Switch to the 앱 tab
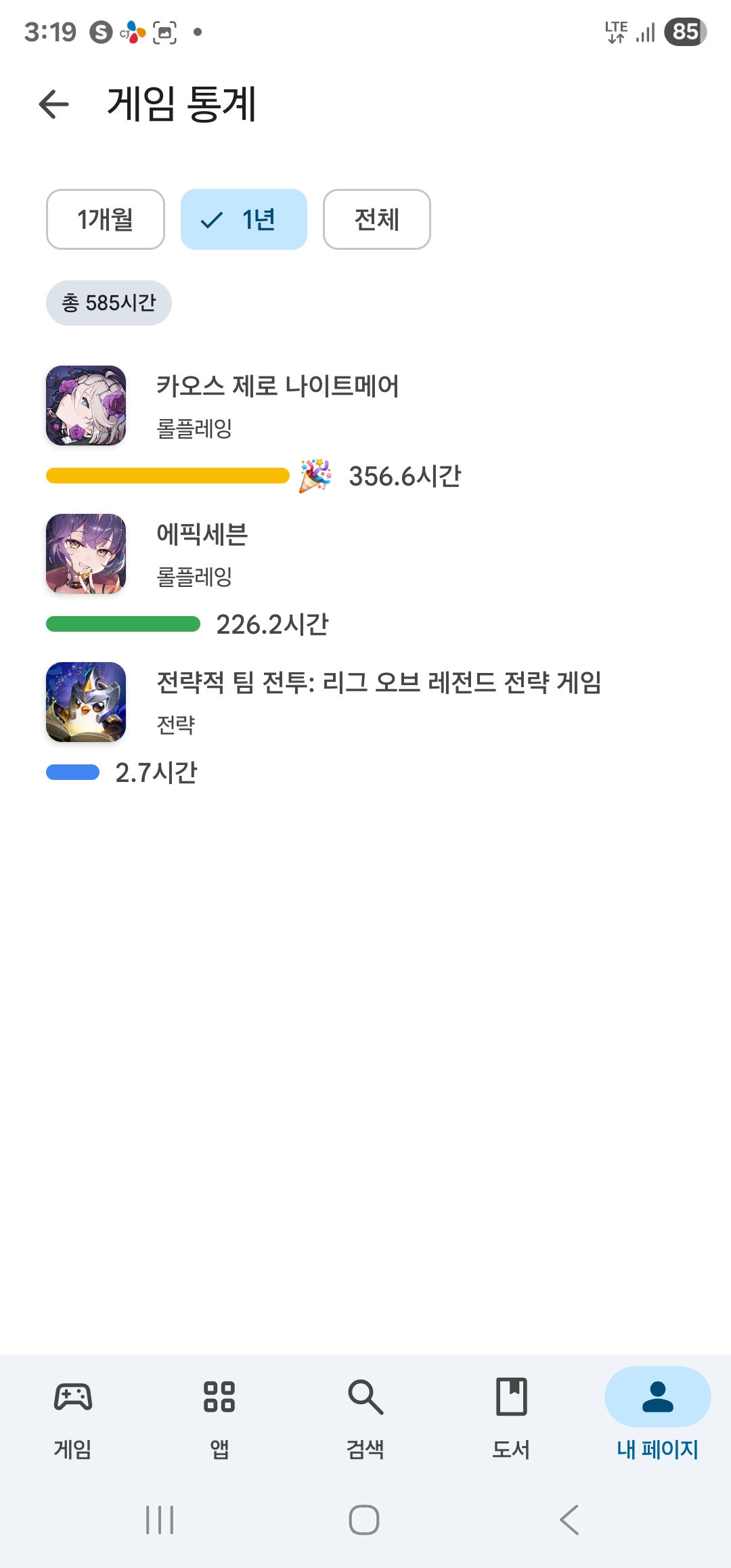The height and width of the screenshot is (1568, 731). point(219,1415)
